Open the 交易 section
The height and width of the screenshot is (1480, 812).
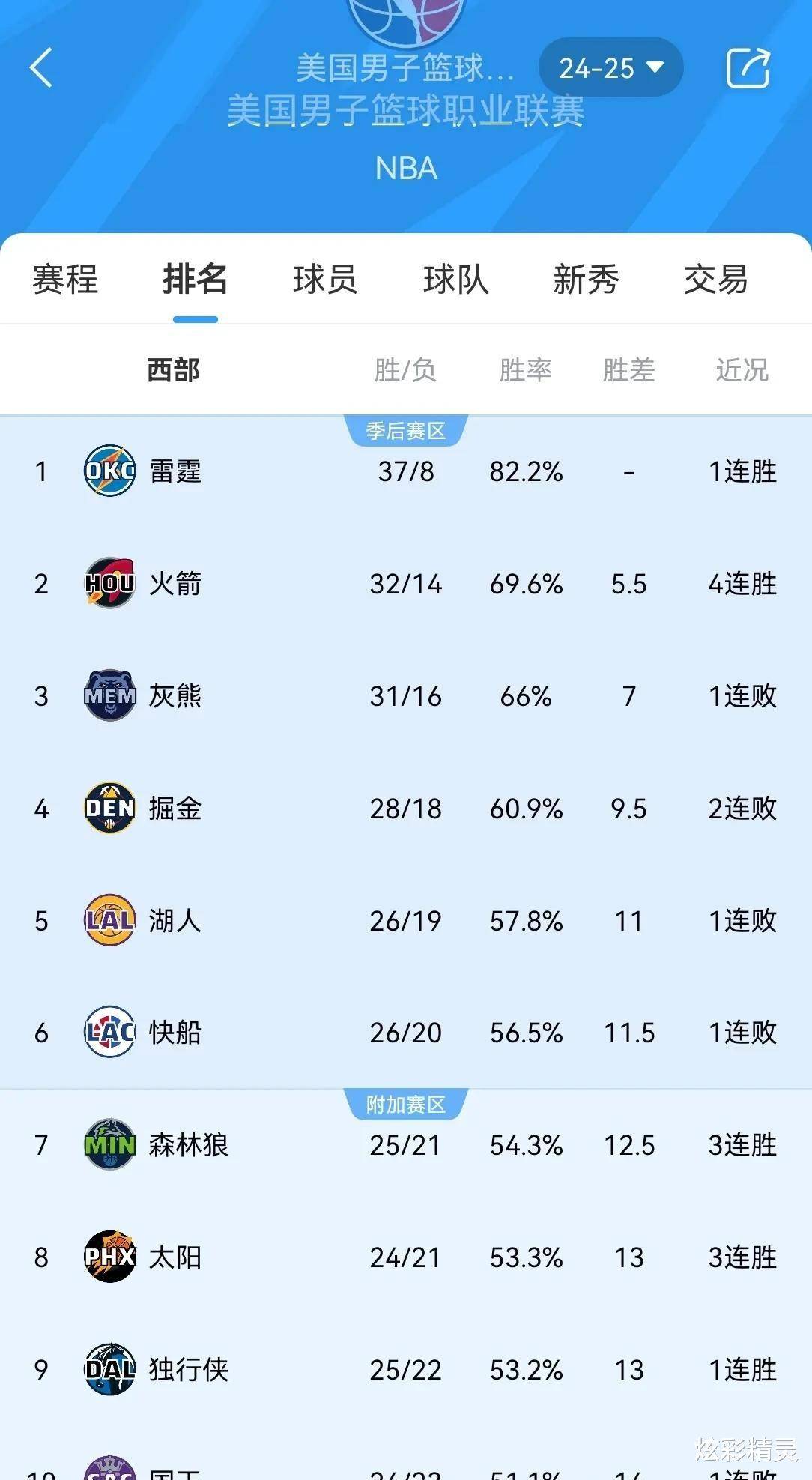(x=715, y=280)
